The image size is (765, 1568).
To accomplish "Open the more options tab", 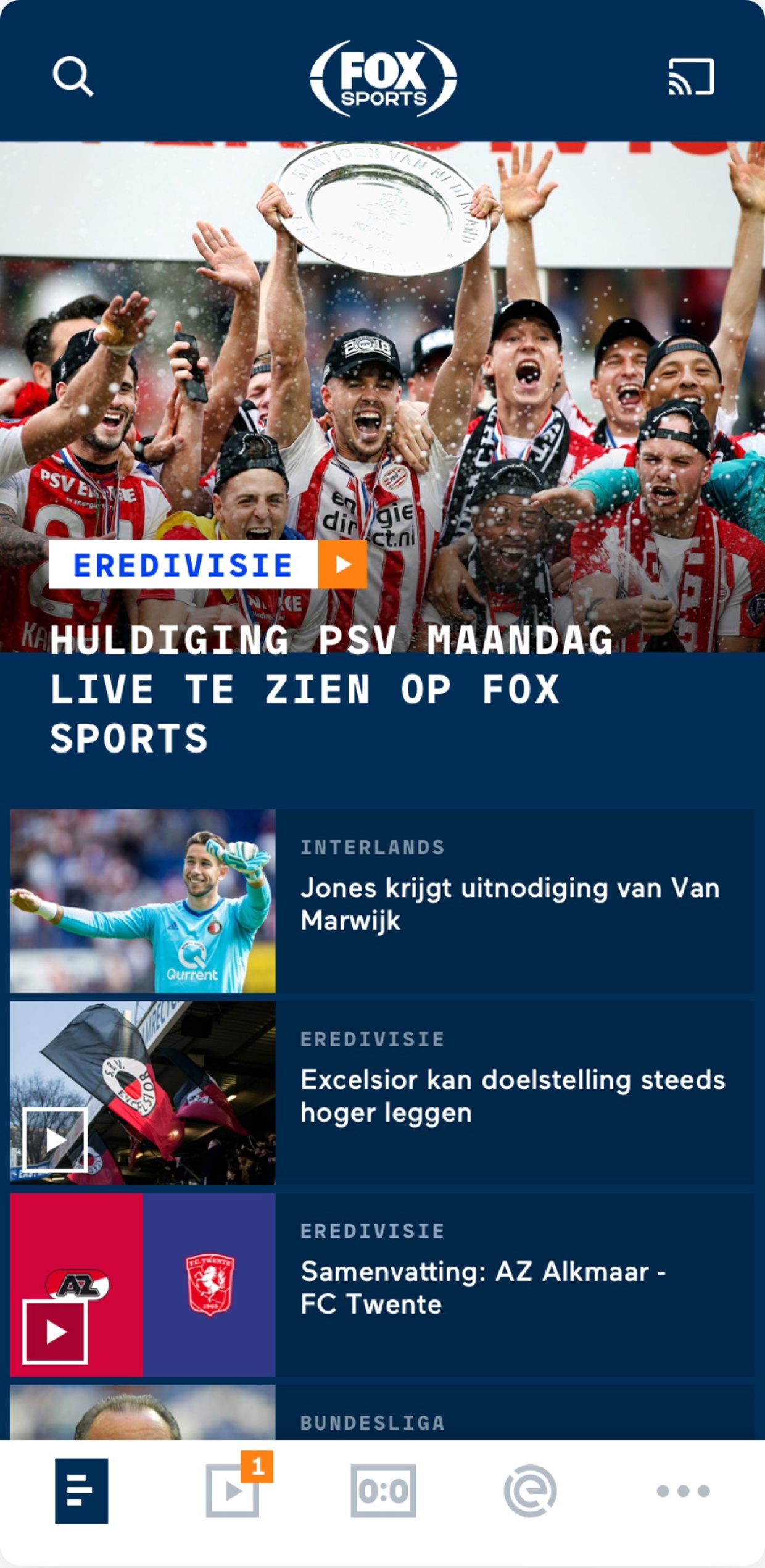I will pos(683,1491).
